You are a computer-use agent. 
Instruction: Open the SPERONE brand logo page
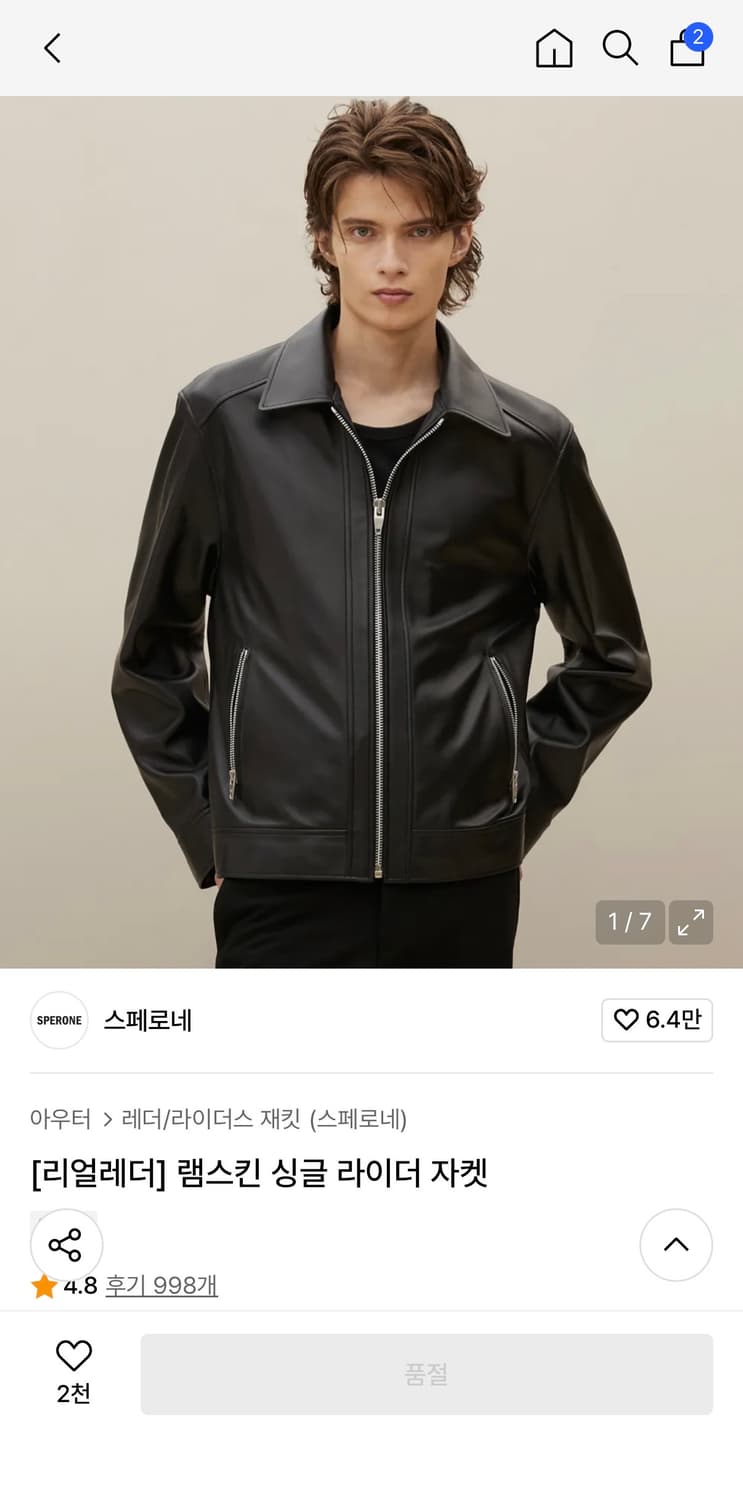58,1020
